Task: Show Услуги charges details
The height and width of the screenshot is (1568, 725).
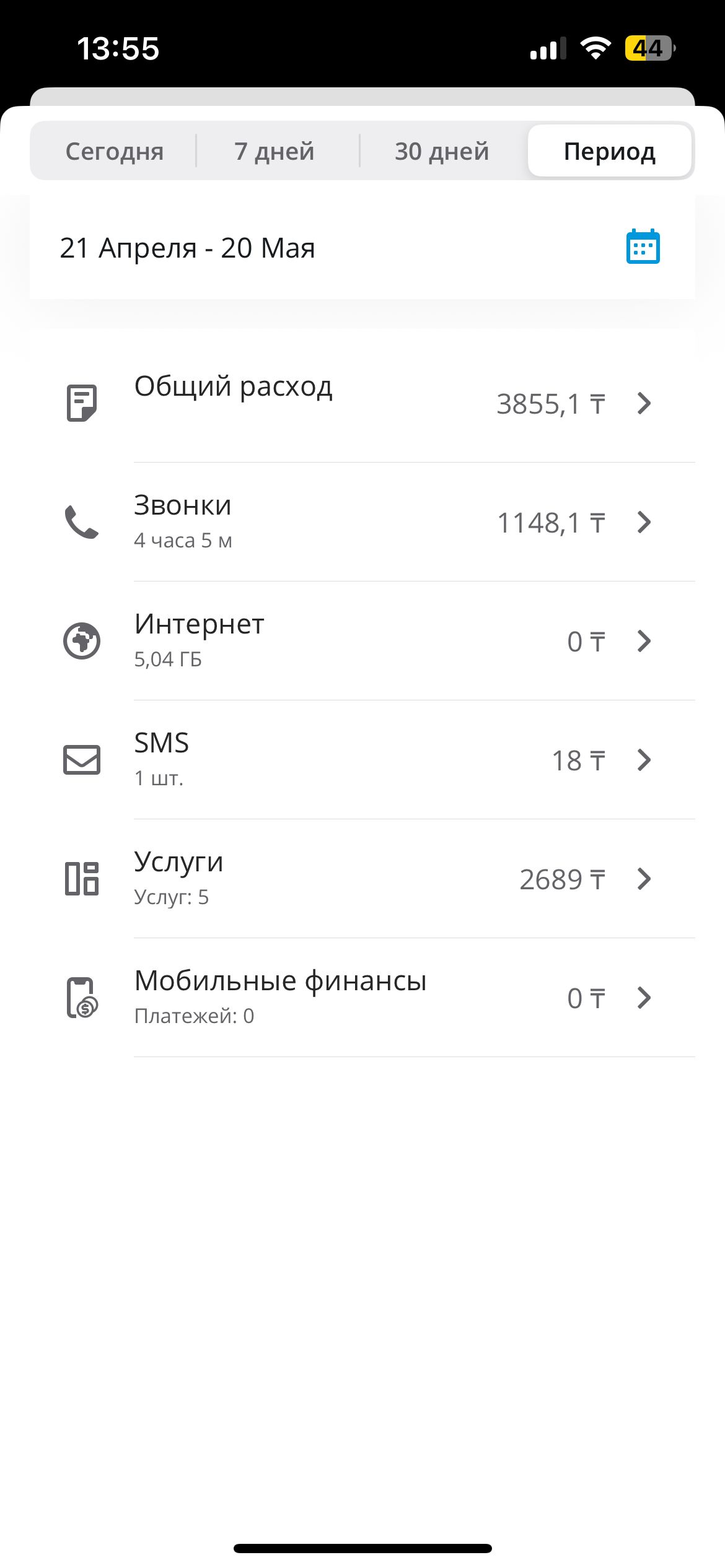Action: coord(362,879)
